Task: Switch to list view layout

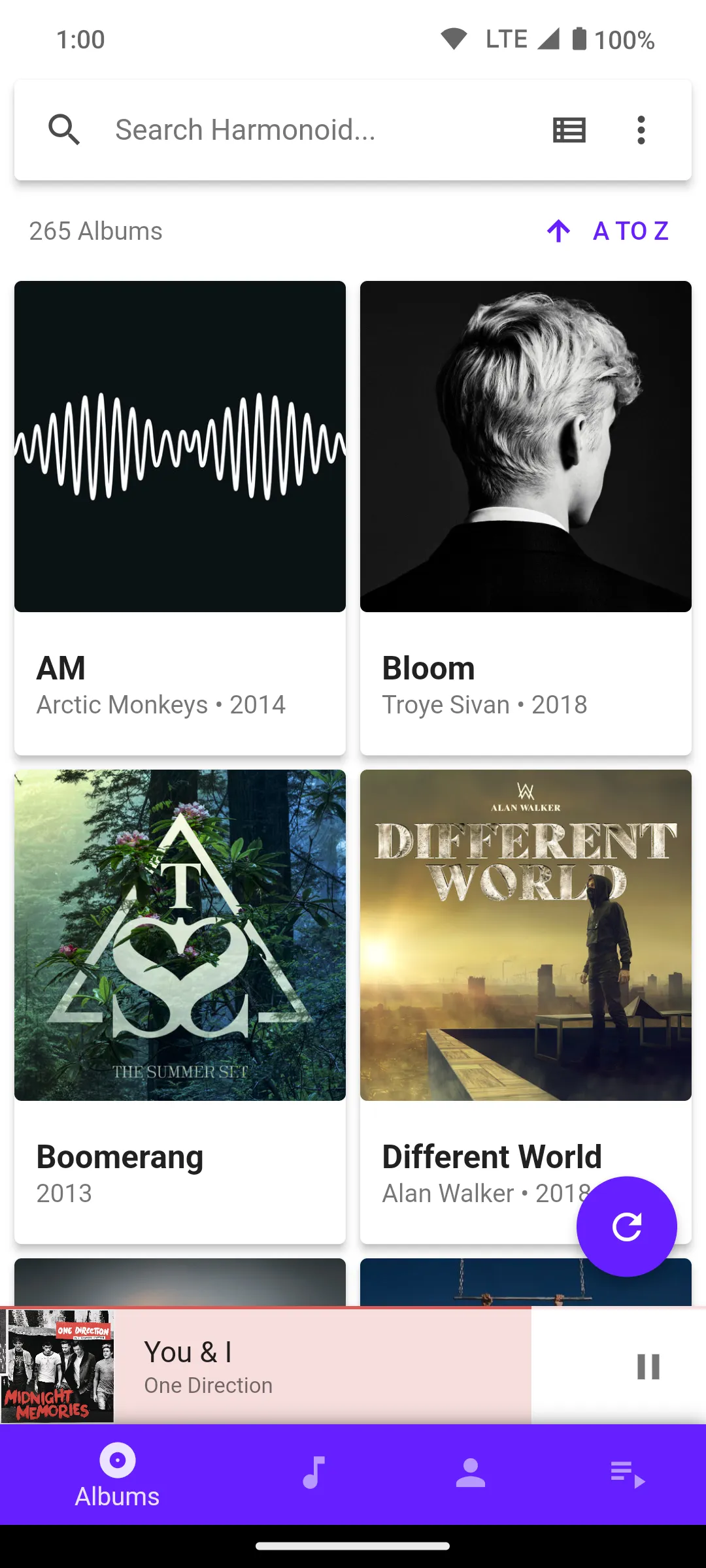Action: (x=569, y=130)
